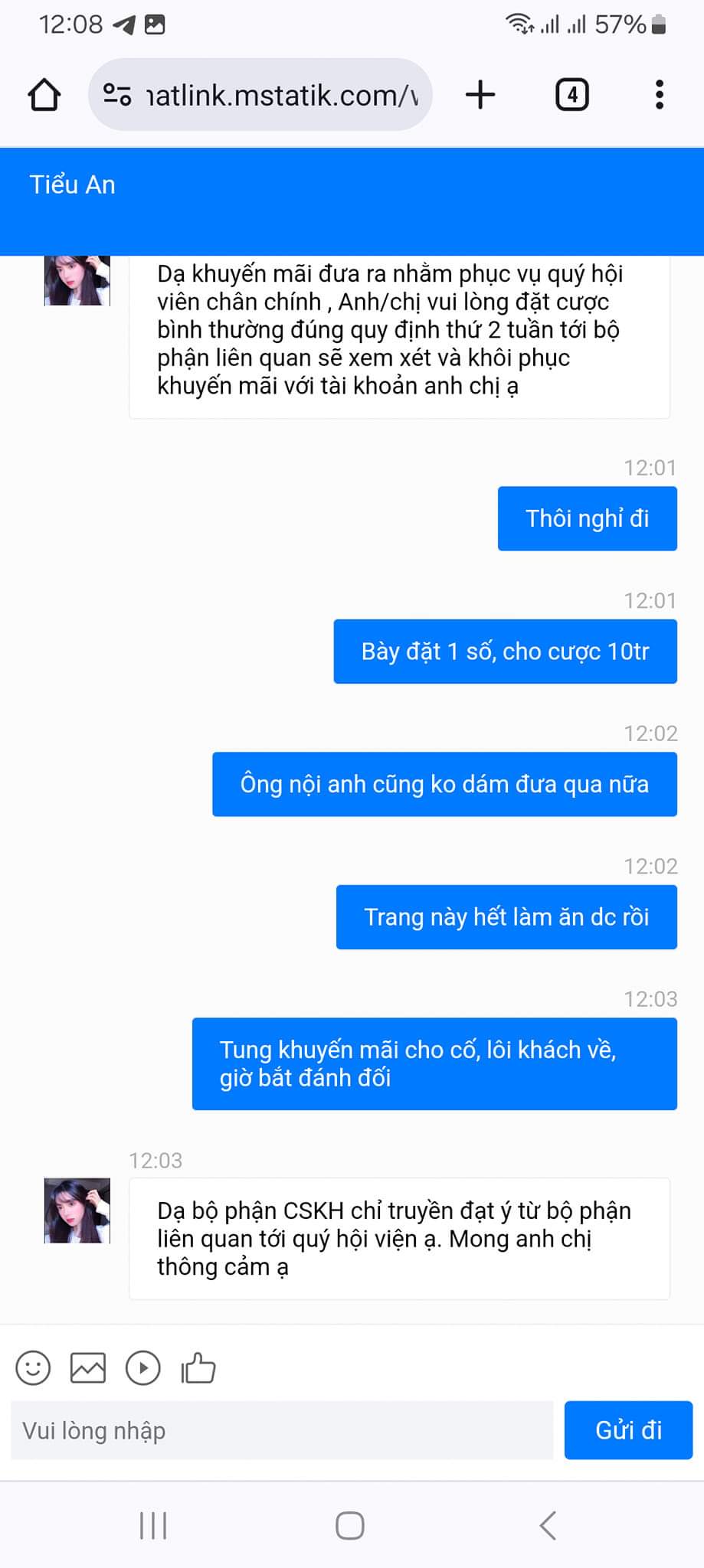View site info icon in address bar
Viewport: 704px width, 1568px height.
tap(117, 95)
